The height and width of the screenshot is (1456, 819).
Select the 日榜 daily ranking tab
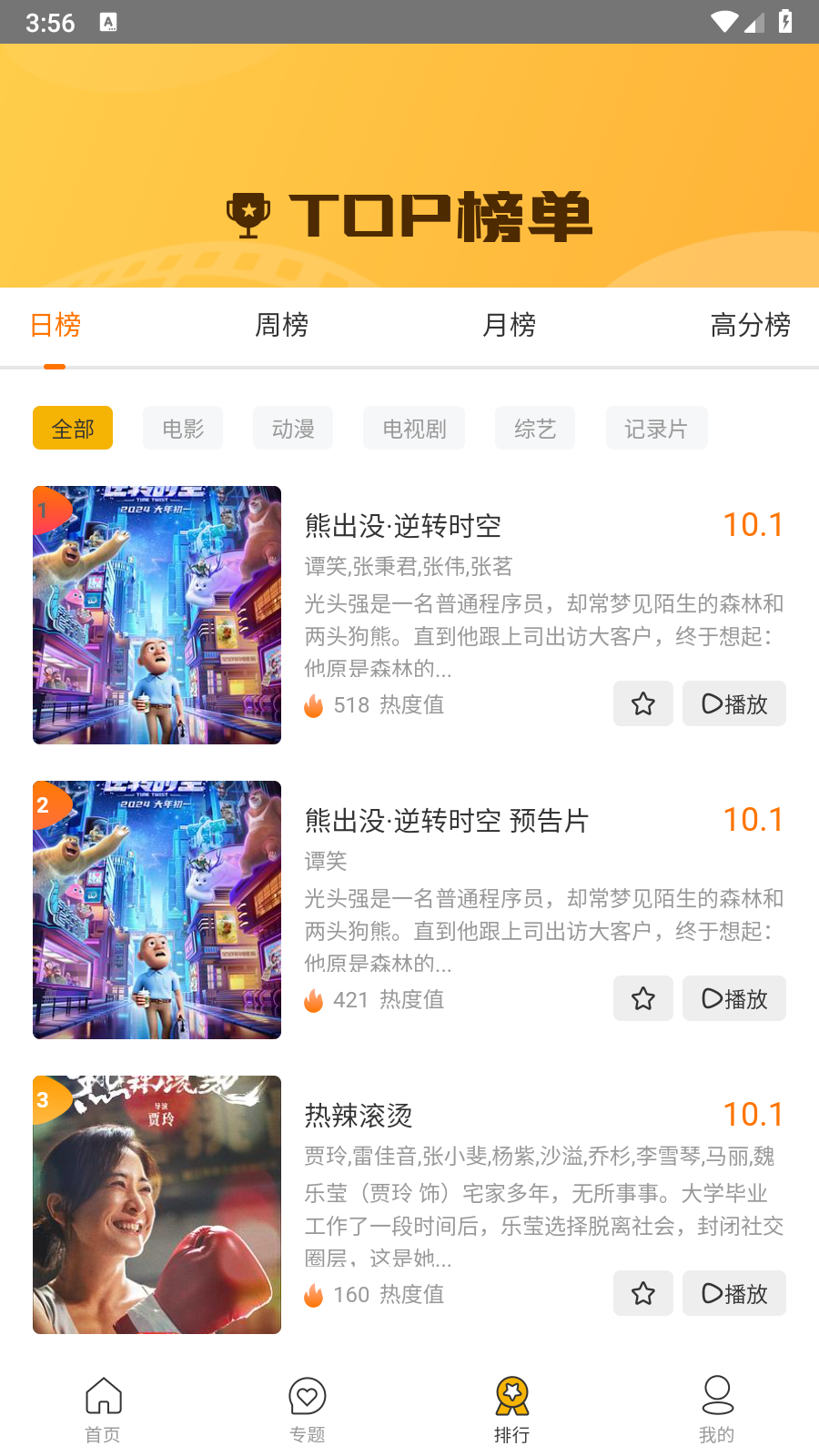pos(56,325)
